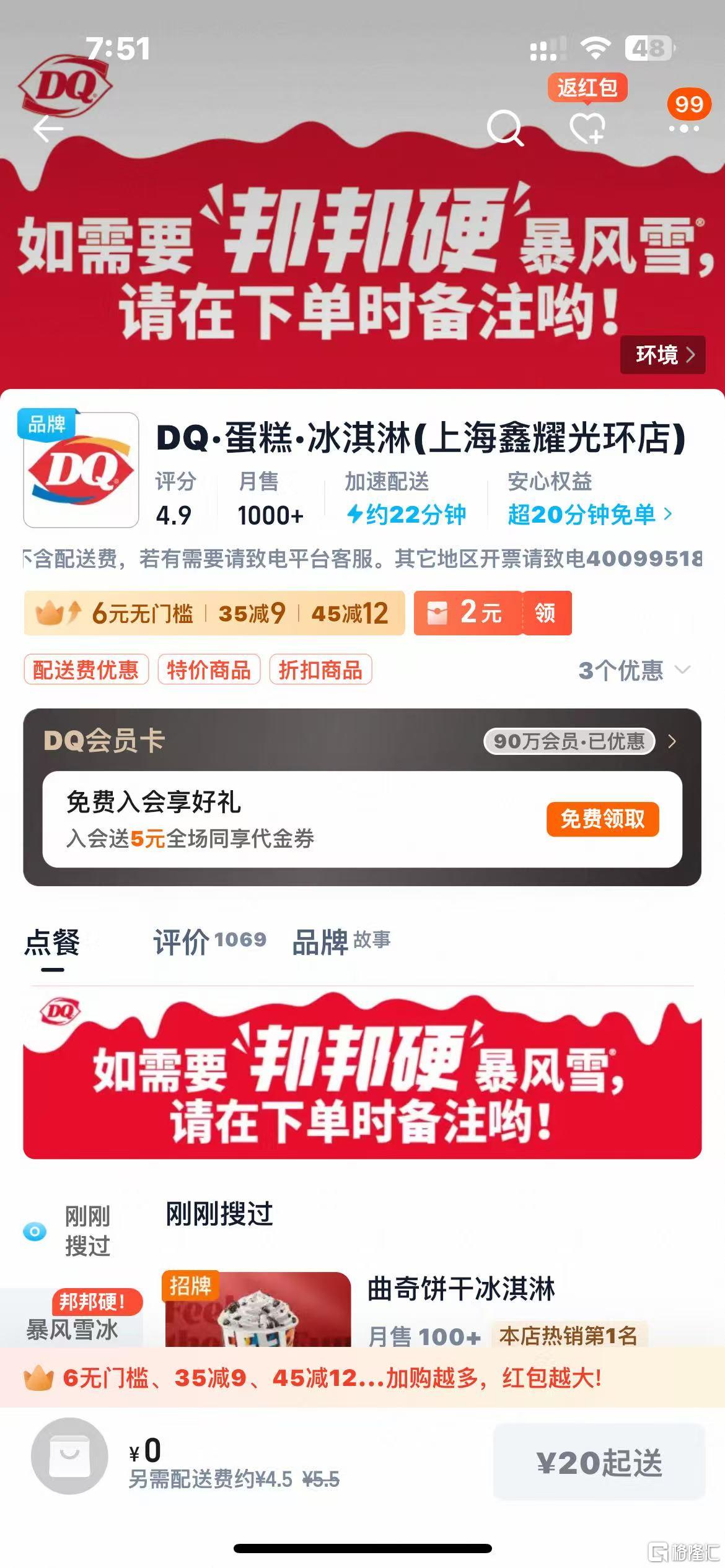Open 曲奇饼干冰淇淋 product item
The height and width of the screenshot is (1568, 725).
(x=460, y=1289)
